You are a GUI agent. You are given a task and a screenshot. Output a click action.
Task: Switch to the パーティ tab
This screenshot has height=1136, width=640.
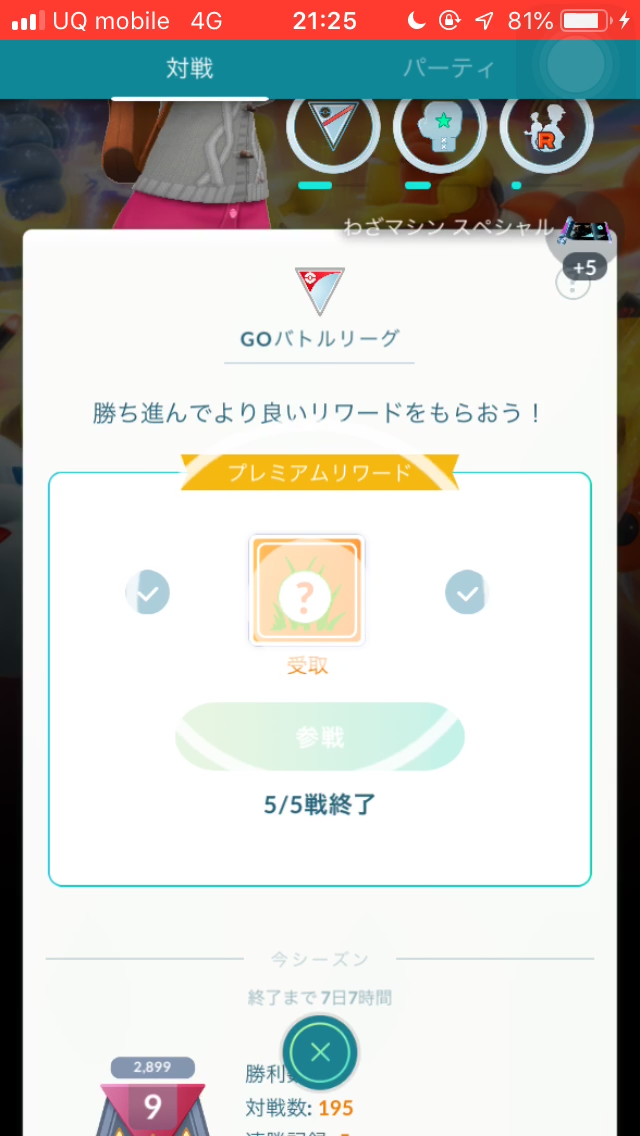pos(449,69)
